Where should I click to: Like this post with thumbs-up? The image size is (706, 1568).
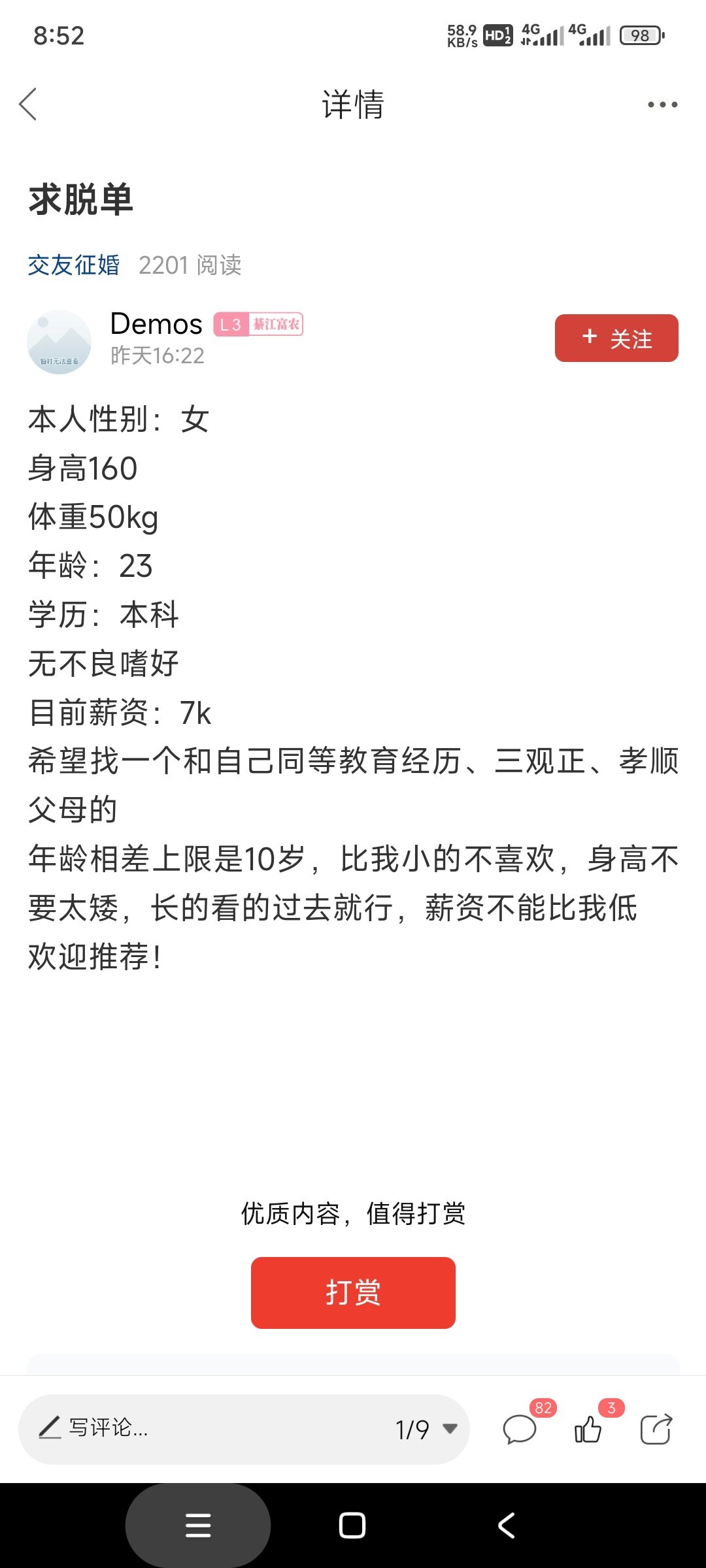[x=588, y=1429]
